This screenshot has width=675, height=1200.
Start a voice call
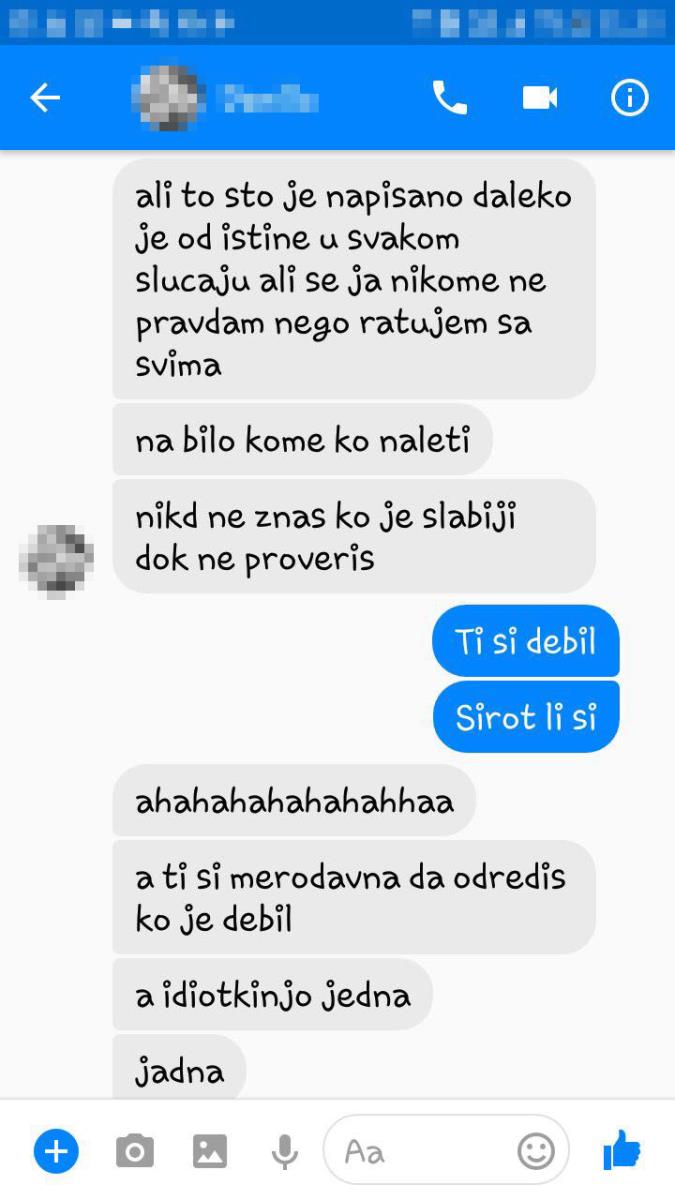point(450,98)
